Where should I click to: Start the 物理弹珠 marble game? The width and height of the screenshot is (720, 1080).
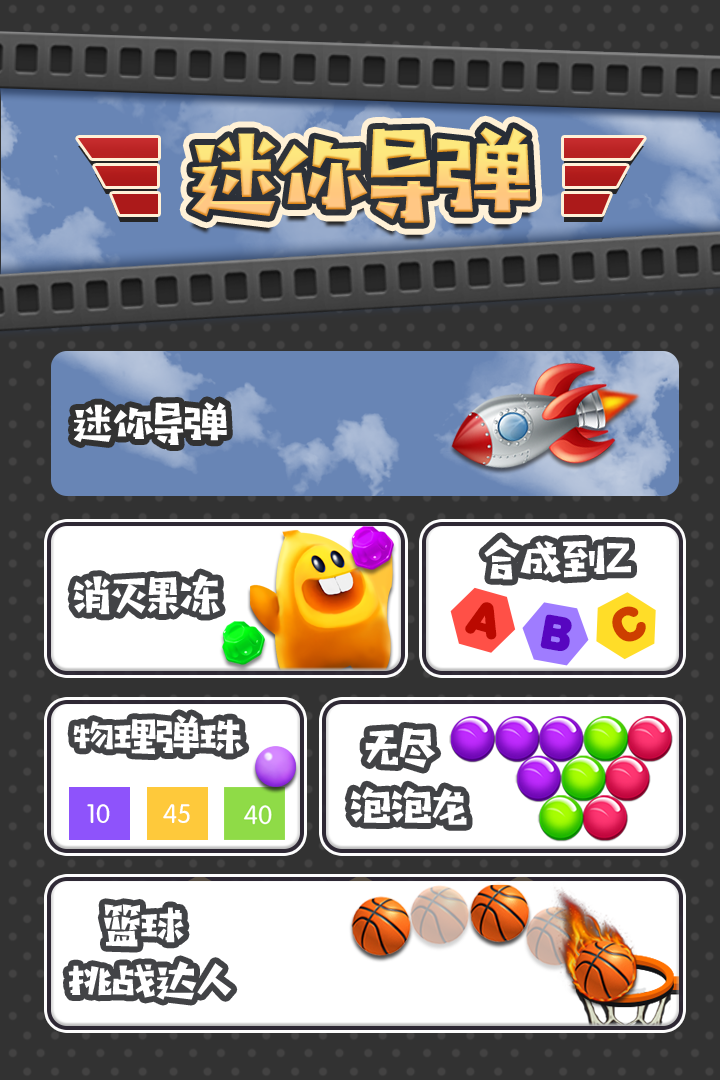tap(175, 776)
